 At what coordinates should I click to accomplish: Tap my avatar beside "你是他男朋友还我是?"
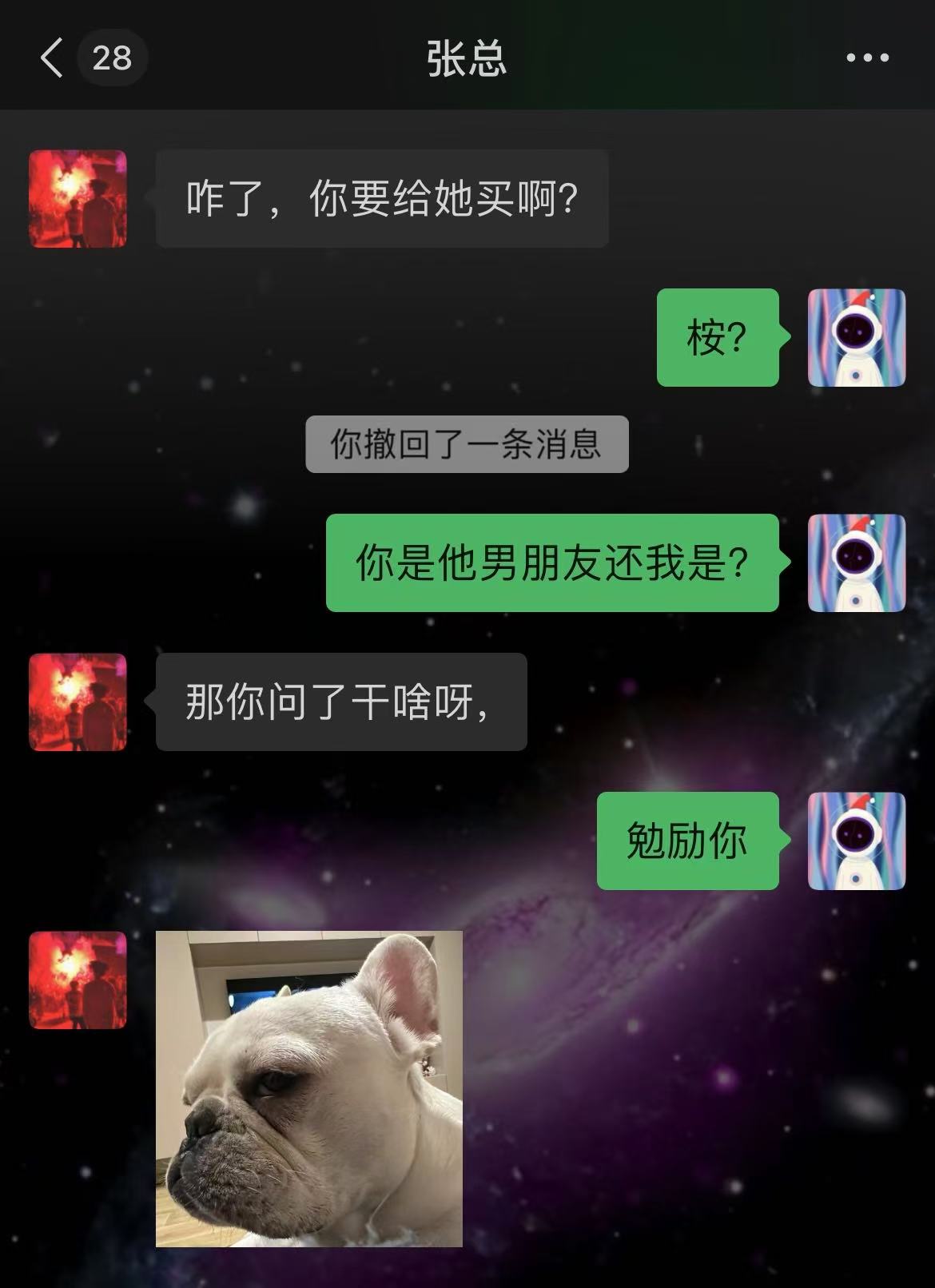856,563
